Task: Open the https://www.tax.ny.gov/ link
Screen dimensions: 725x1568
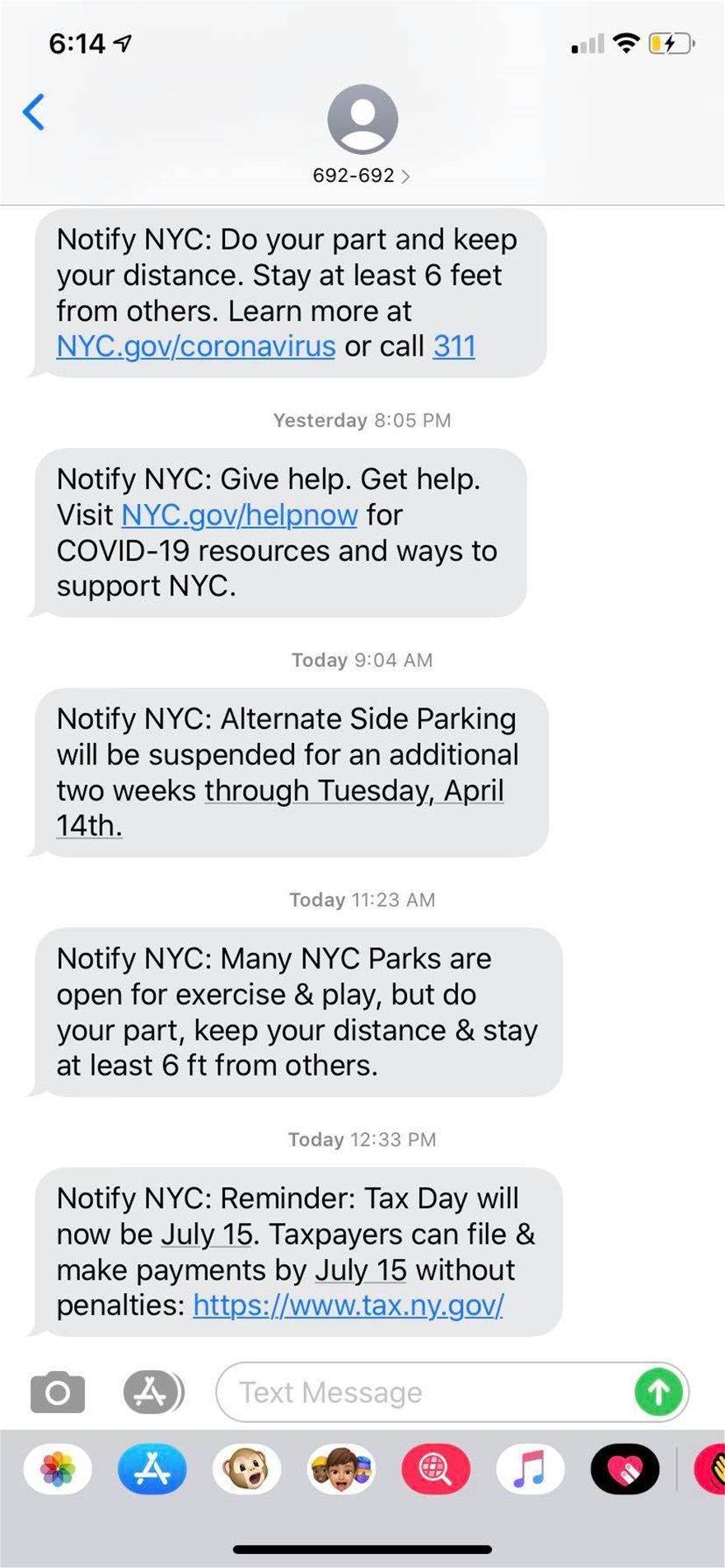Action: click(x=348, y=1305)
